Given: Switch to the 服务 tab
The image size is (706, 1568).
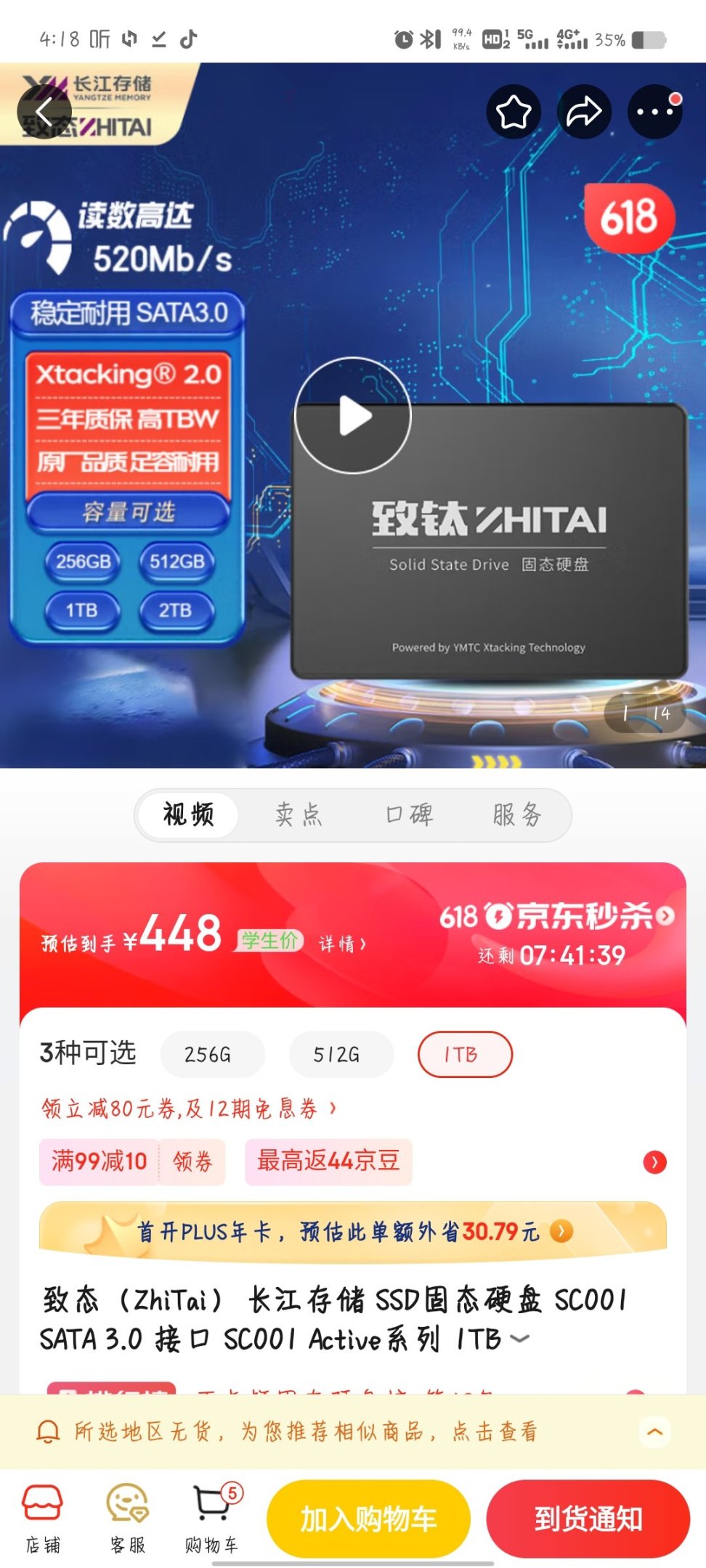Looking at the screenshot, I should (517, 814).
